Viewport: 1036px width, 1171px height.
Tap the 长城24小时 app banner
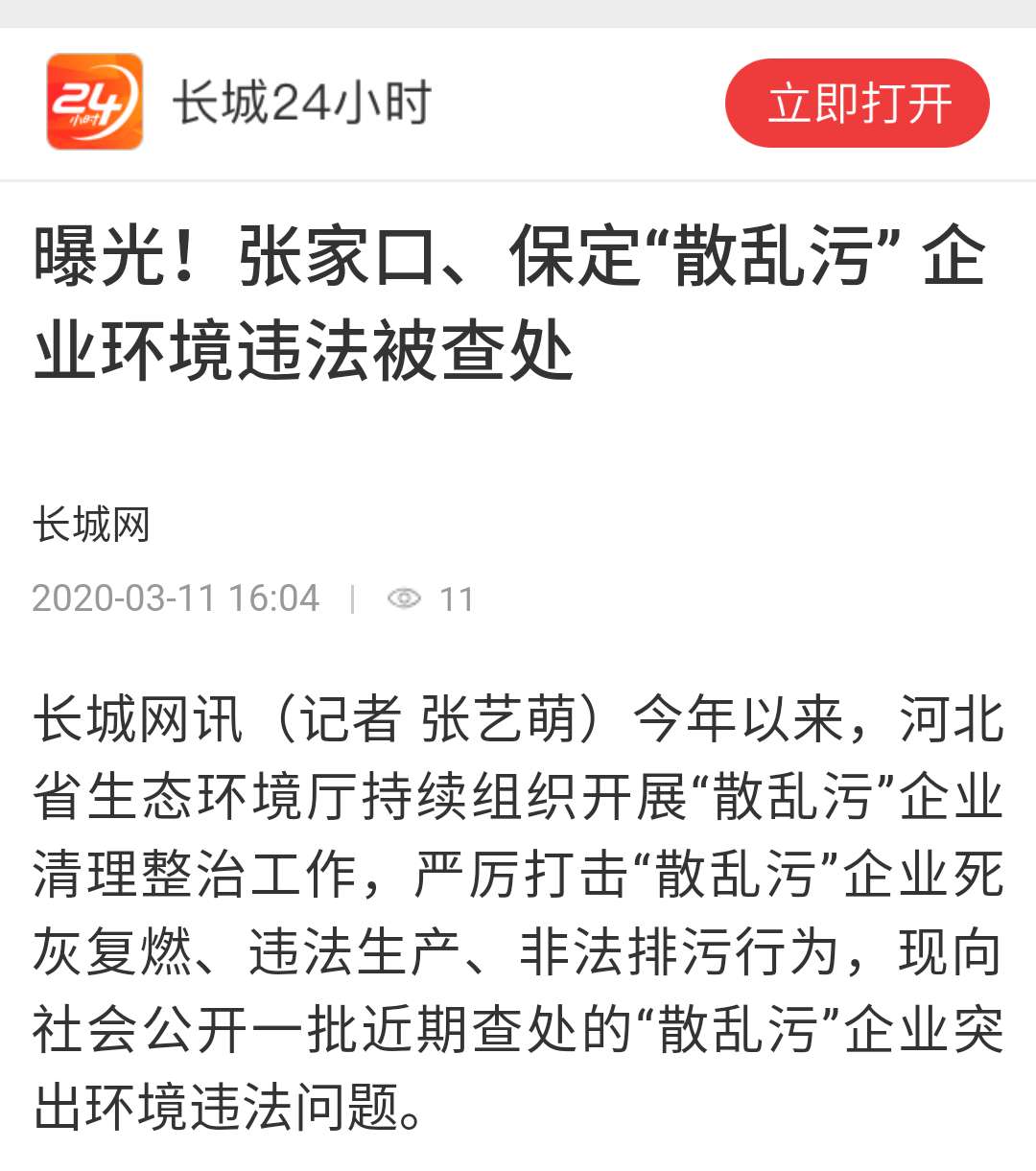pos(301,103)
